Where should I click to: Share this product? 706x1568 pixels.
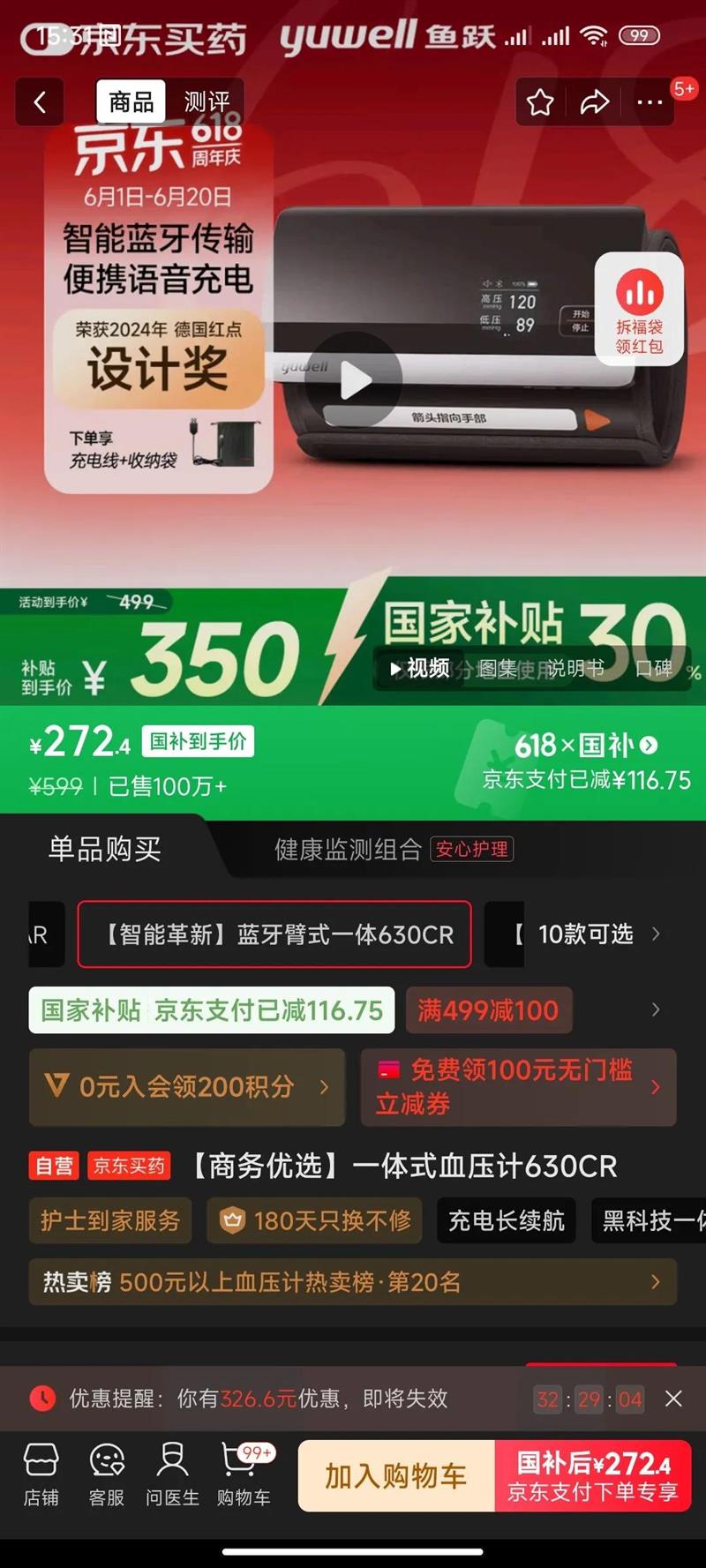pyautogui.click(x=595, y=102)
